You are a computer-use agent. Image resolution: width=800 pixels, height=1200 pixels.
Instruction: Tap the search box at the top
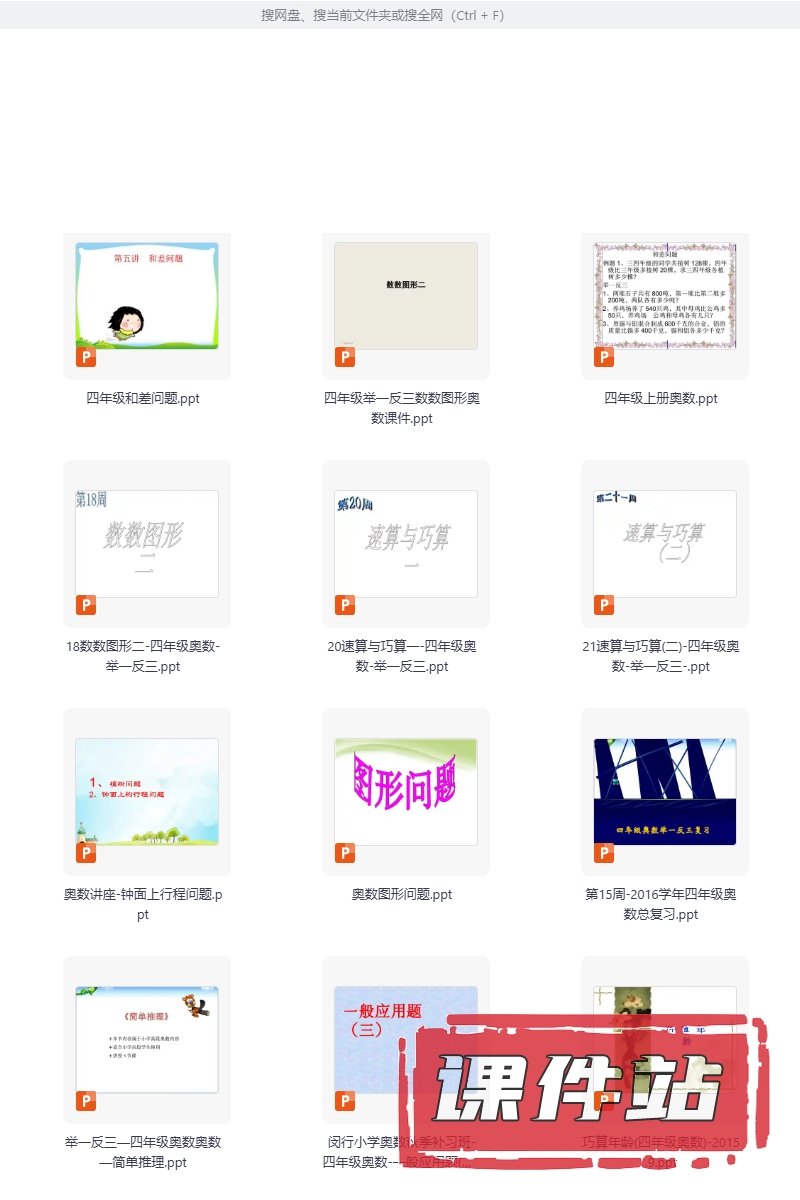[400, 15]
